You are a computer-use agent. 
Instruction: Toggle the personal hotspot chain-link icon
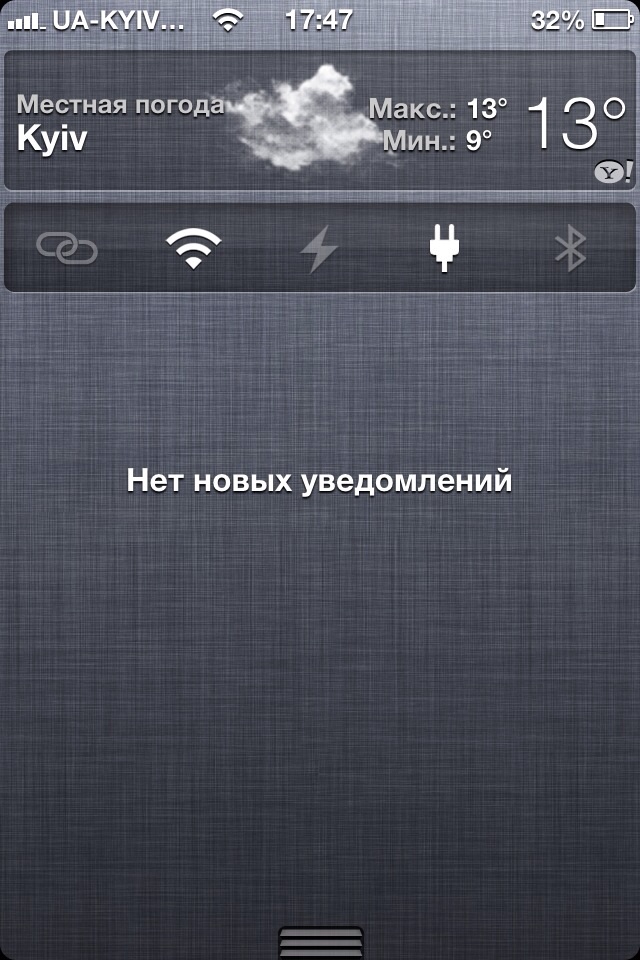pyautogui.click(x=67, y=247)
